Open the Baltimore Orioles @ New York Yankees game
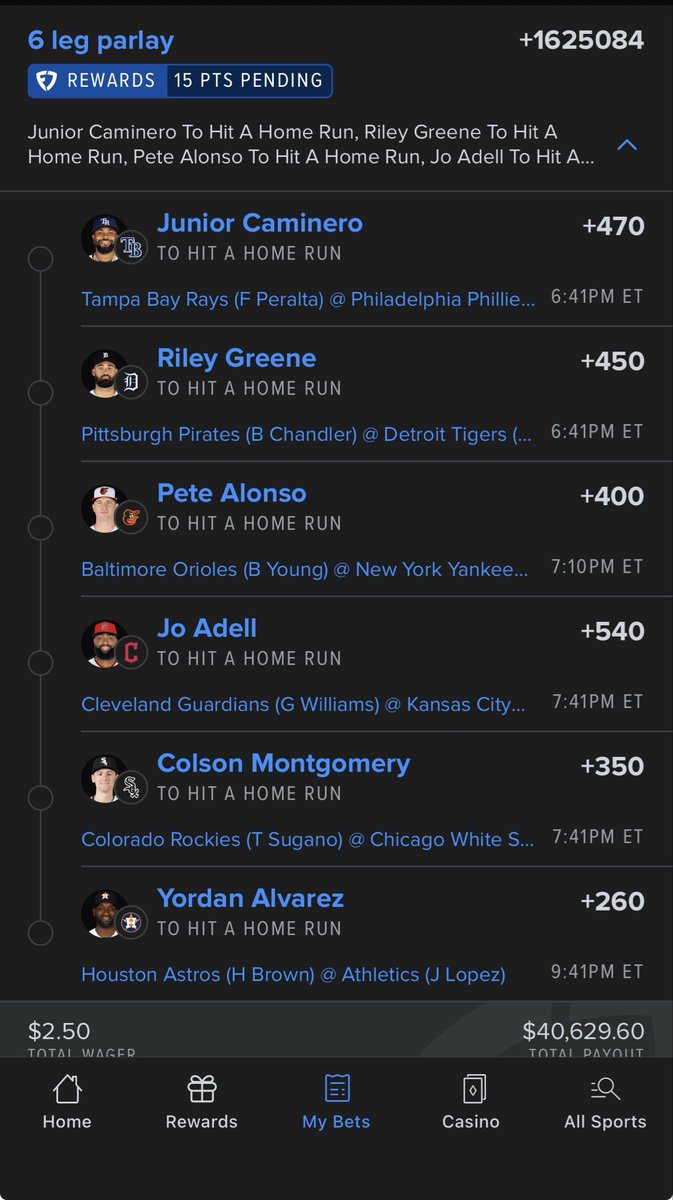This screenshot has width=673, height=1200. [305, 569]
